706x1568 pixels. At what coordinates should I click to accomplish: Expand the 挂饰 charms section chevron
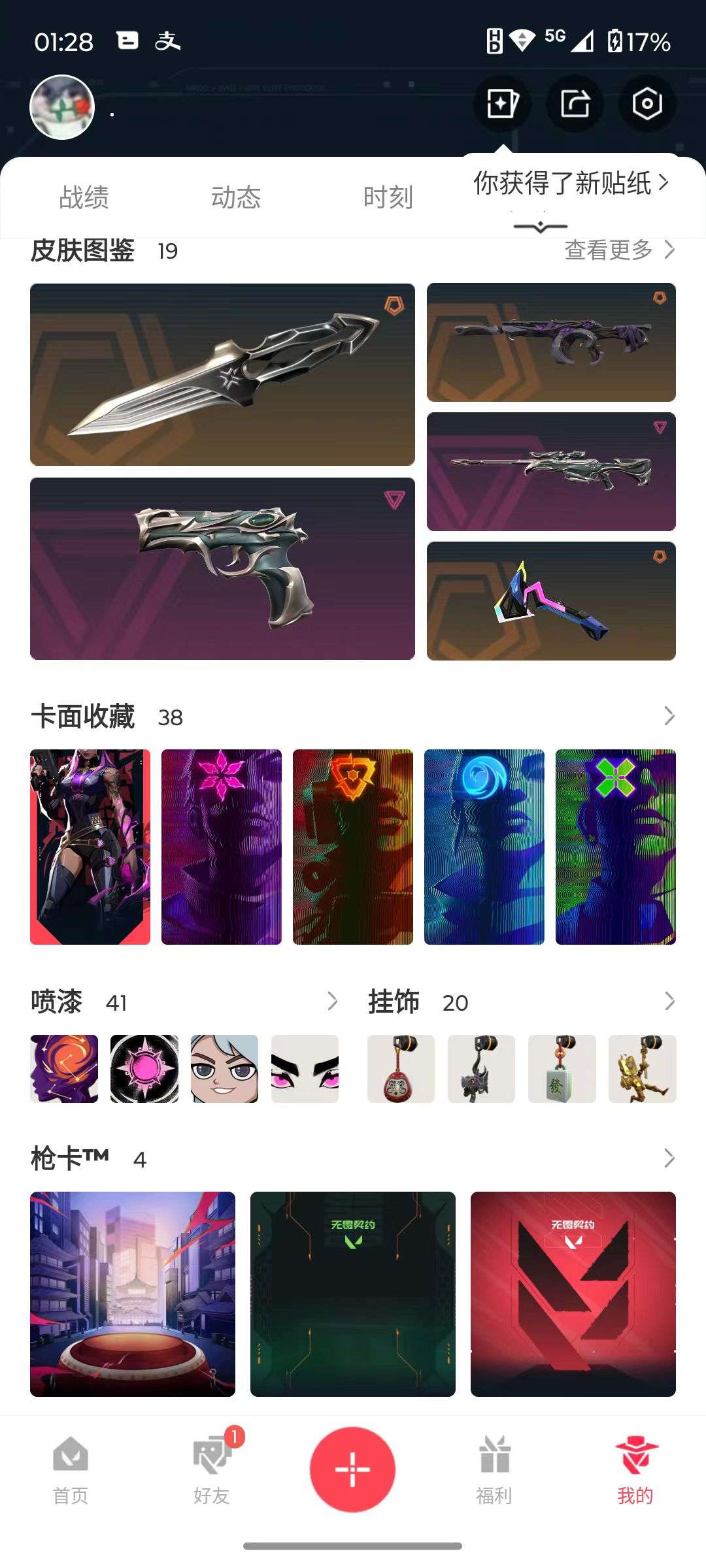tap(669, 1001)
